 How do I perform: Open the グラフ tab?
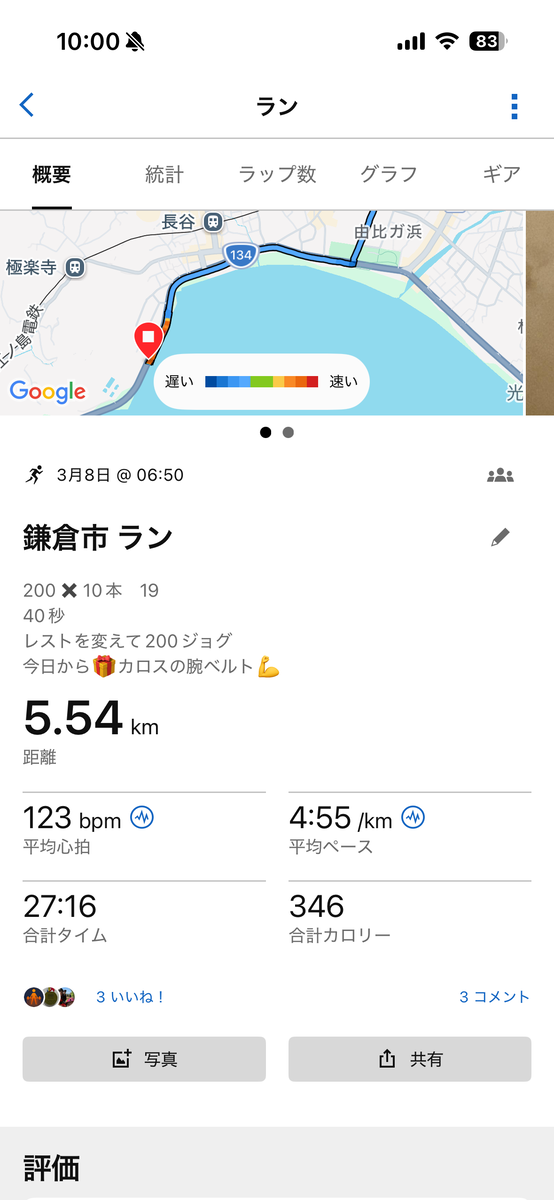(x=389, y=174)
